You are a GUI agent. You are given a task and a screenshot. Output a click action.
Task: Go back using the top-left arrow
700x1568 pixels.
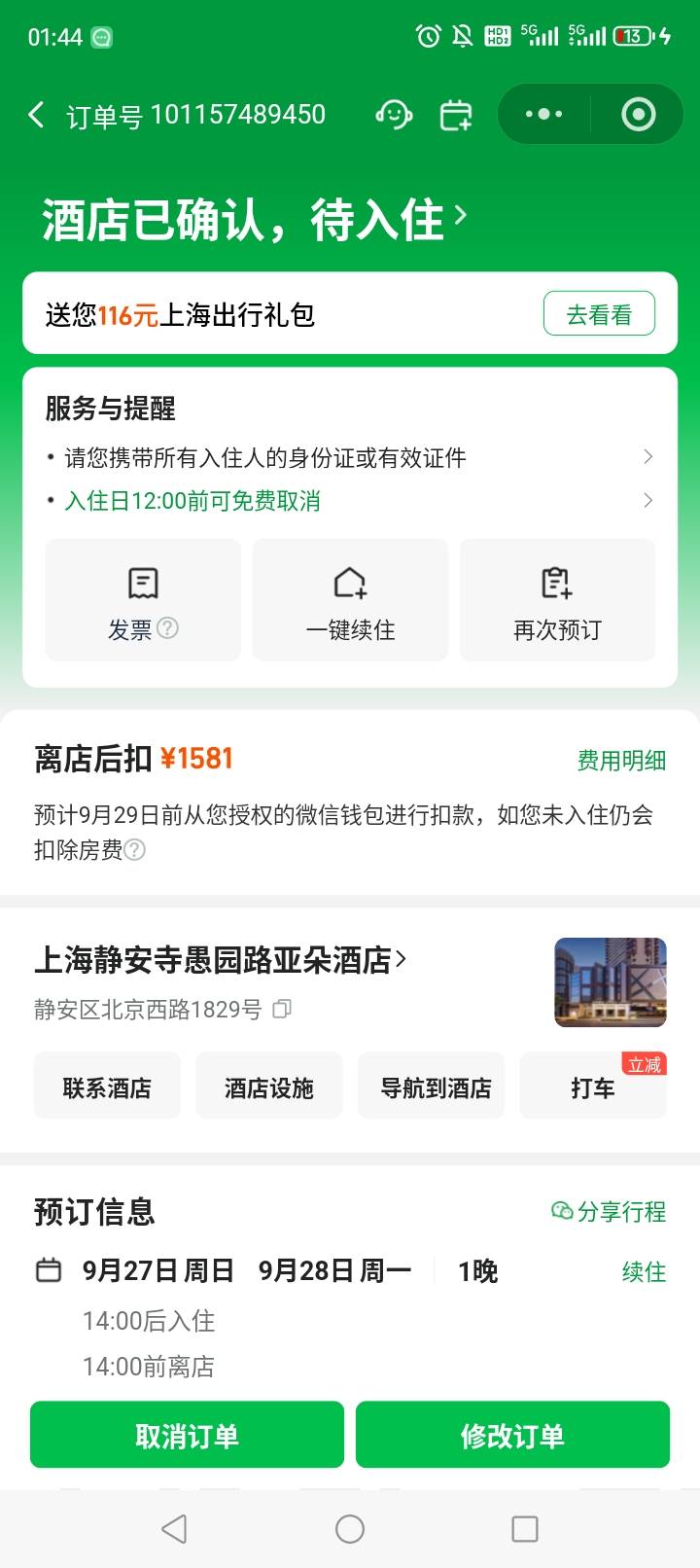(36, 115)
